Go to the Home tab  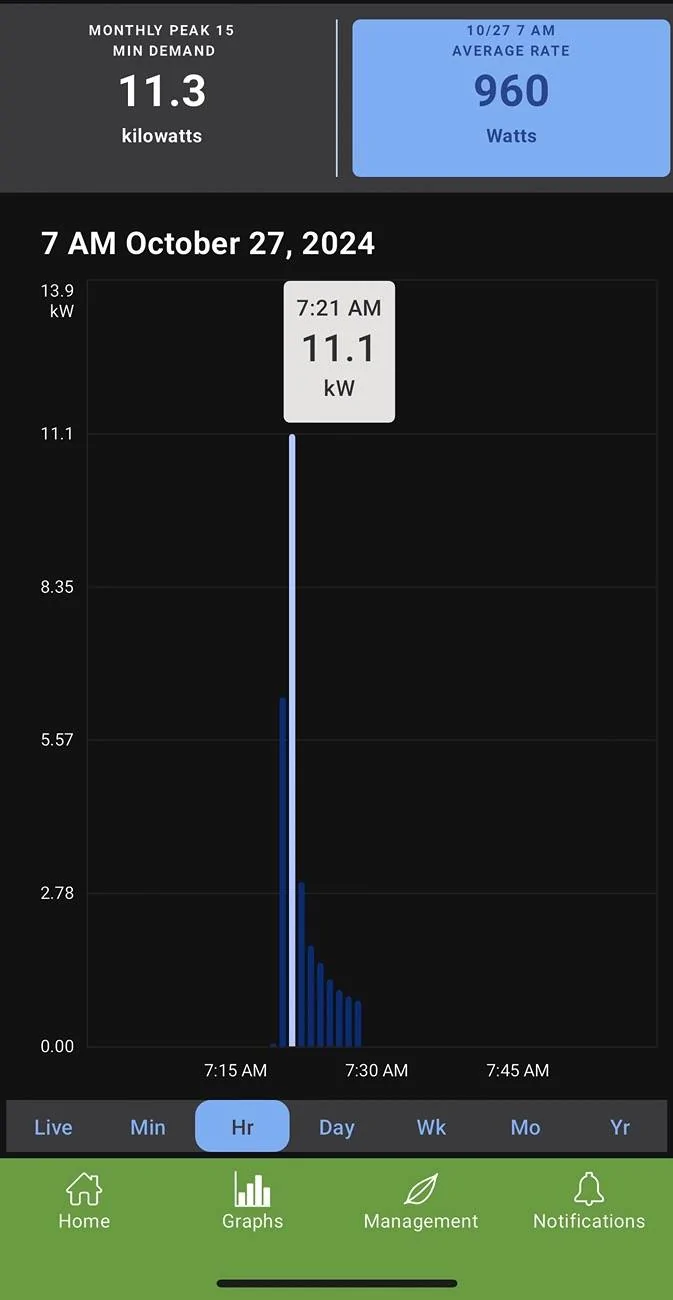coord(84,1202)
